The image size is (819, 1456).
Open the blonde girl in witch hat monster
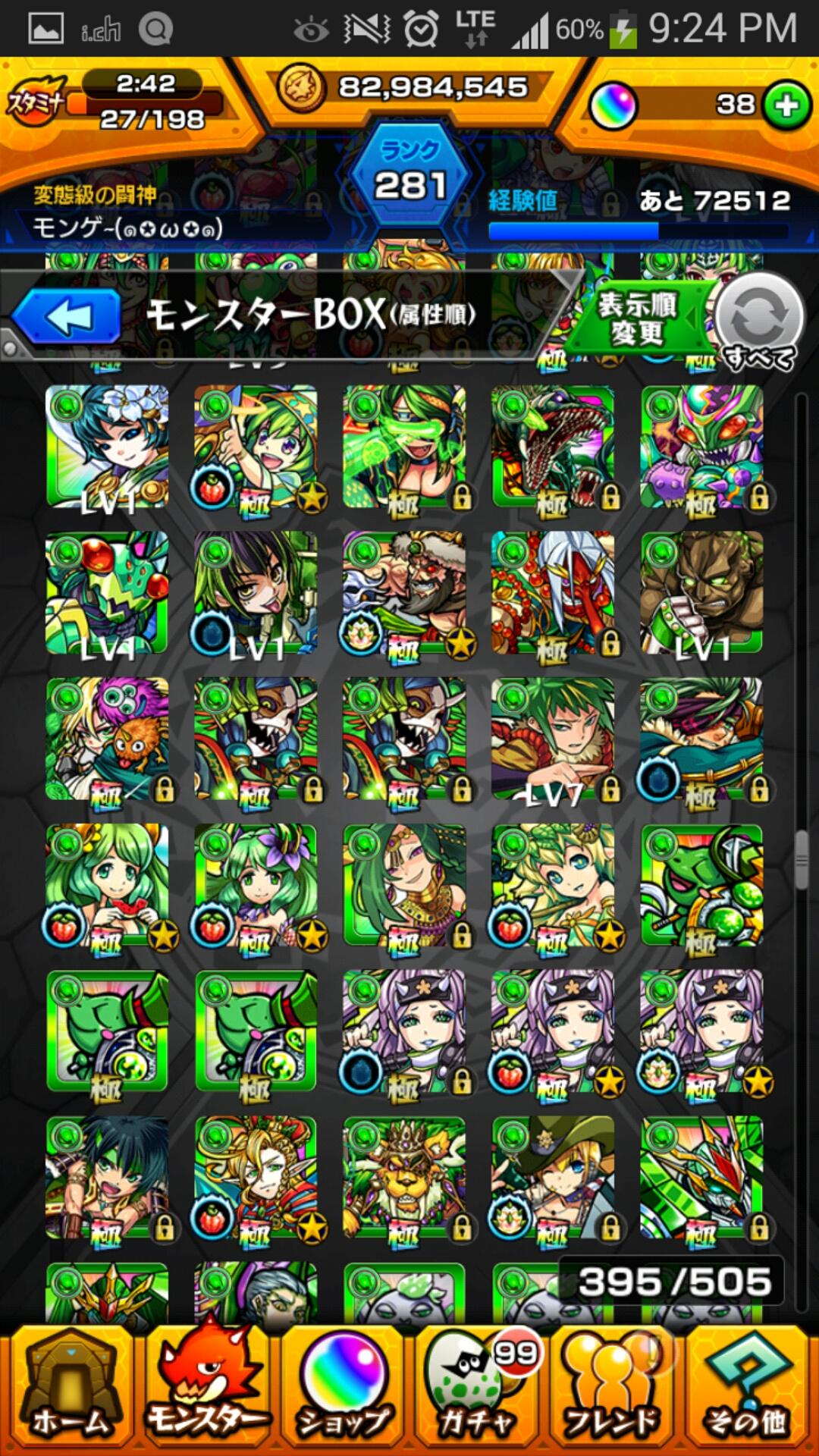coord(553,1178)
